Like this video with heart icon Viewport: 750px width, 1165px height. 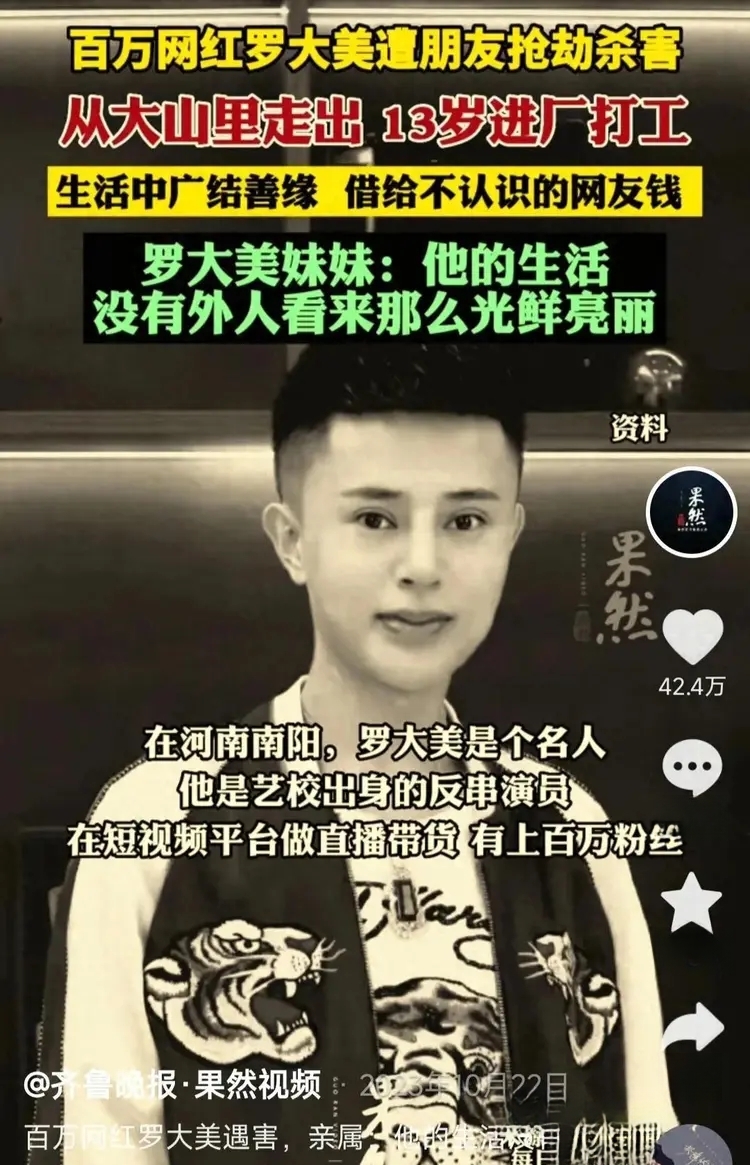pyautogui.click(x=693, y=637)
